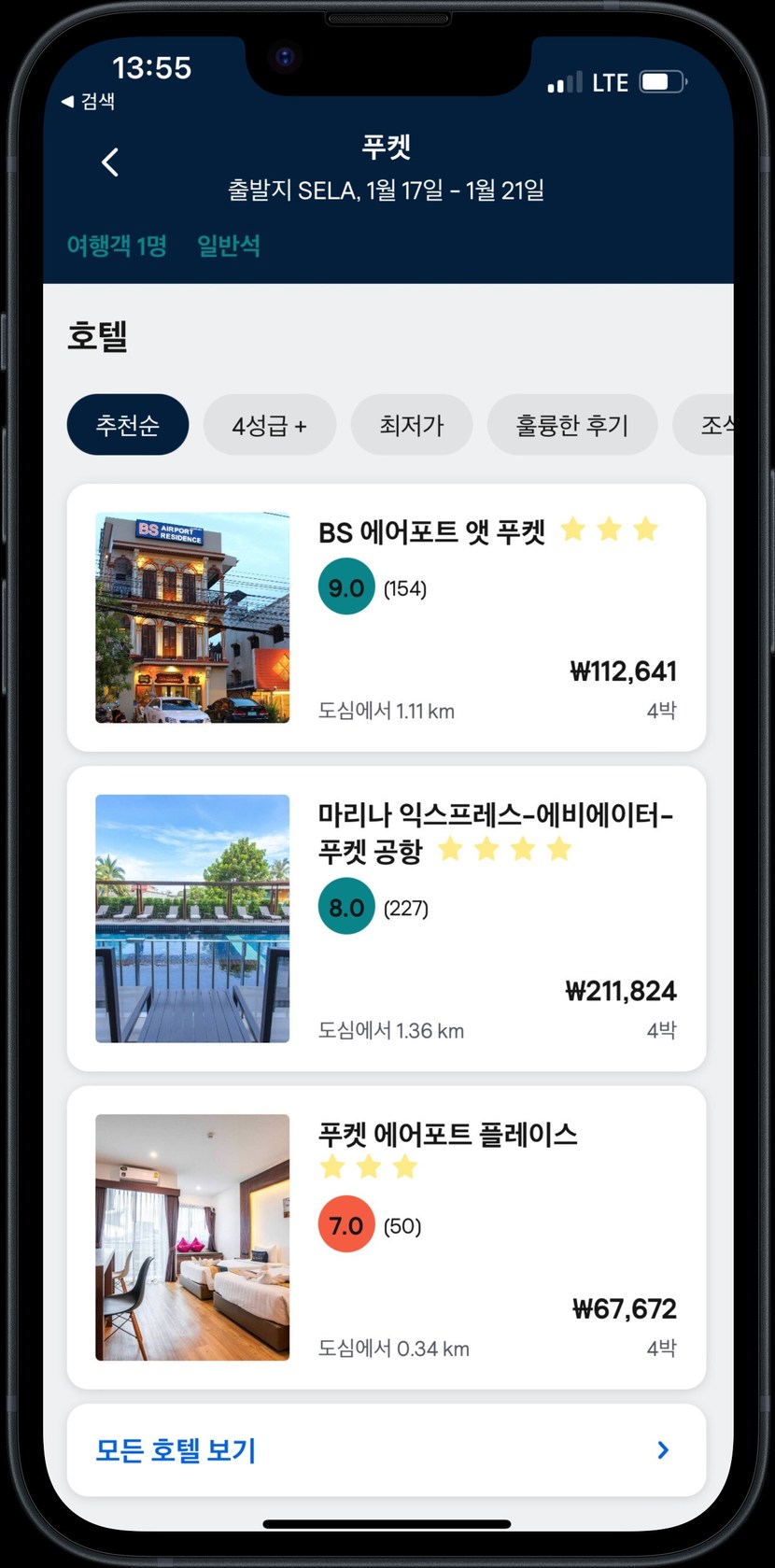Change traveler count 여행객 1명
Viewport: 775px width, 1568px height.
point(117,246)
